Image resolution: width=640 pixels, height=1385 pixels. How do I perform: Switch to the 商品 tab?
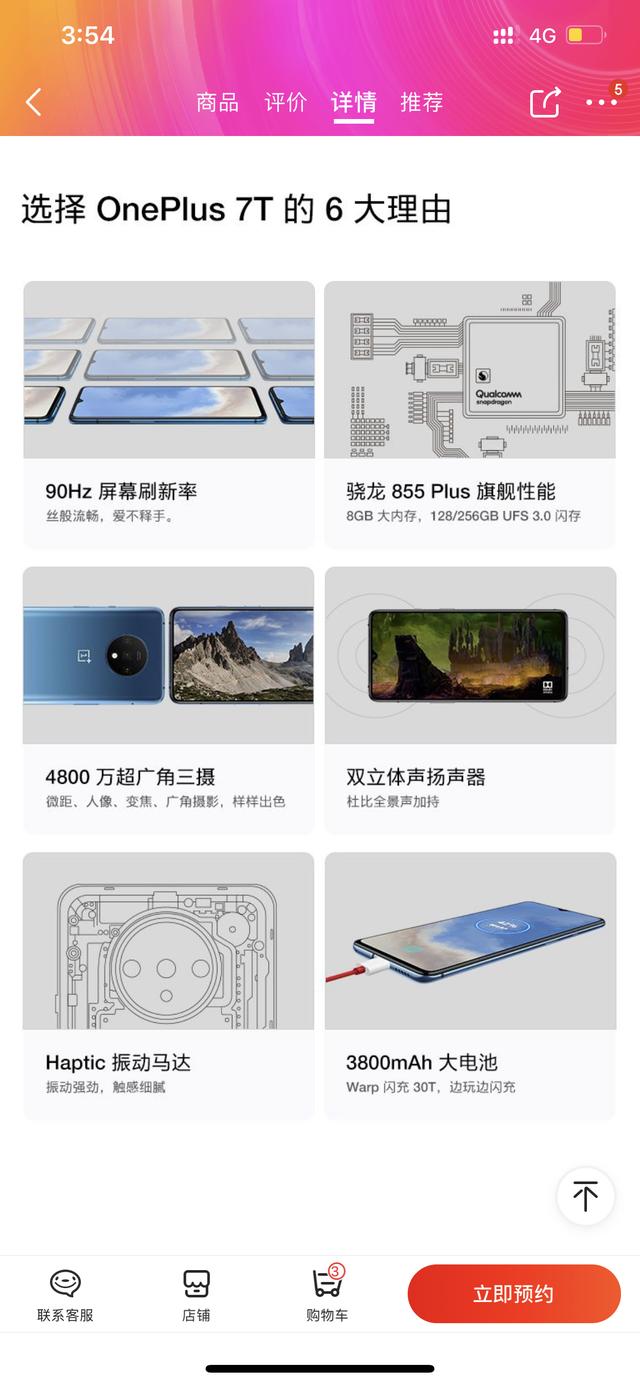tap(217, 102)
